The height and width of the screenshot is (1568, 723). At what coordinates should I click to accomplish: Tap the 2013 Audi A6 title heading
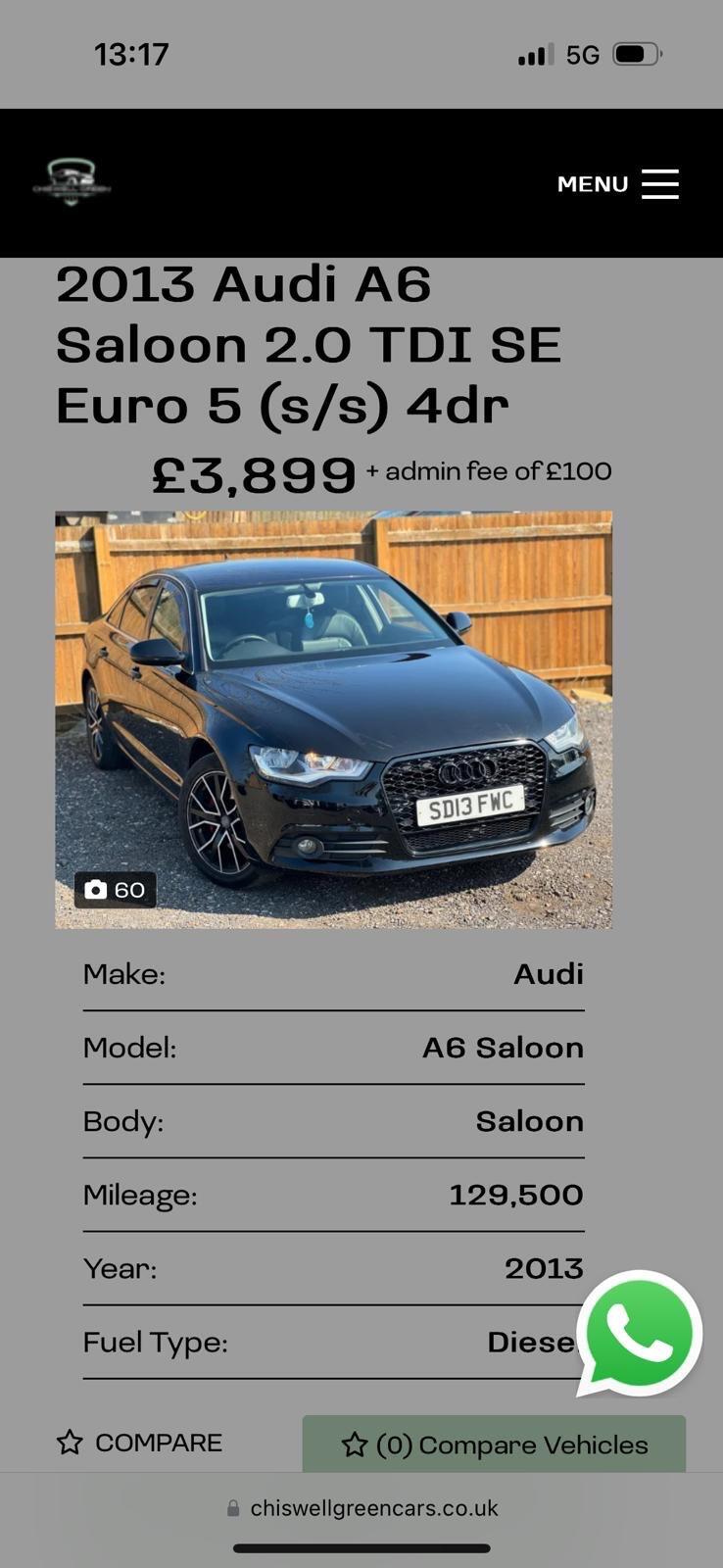(x=310, y=344)
